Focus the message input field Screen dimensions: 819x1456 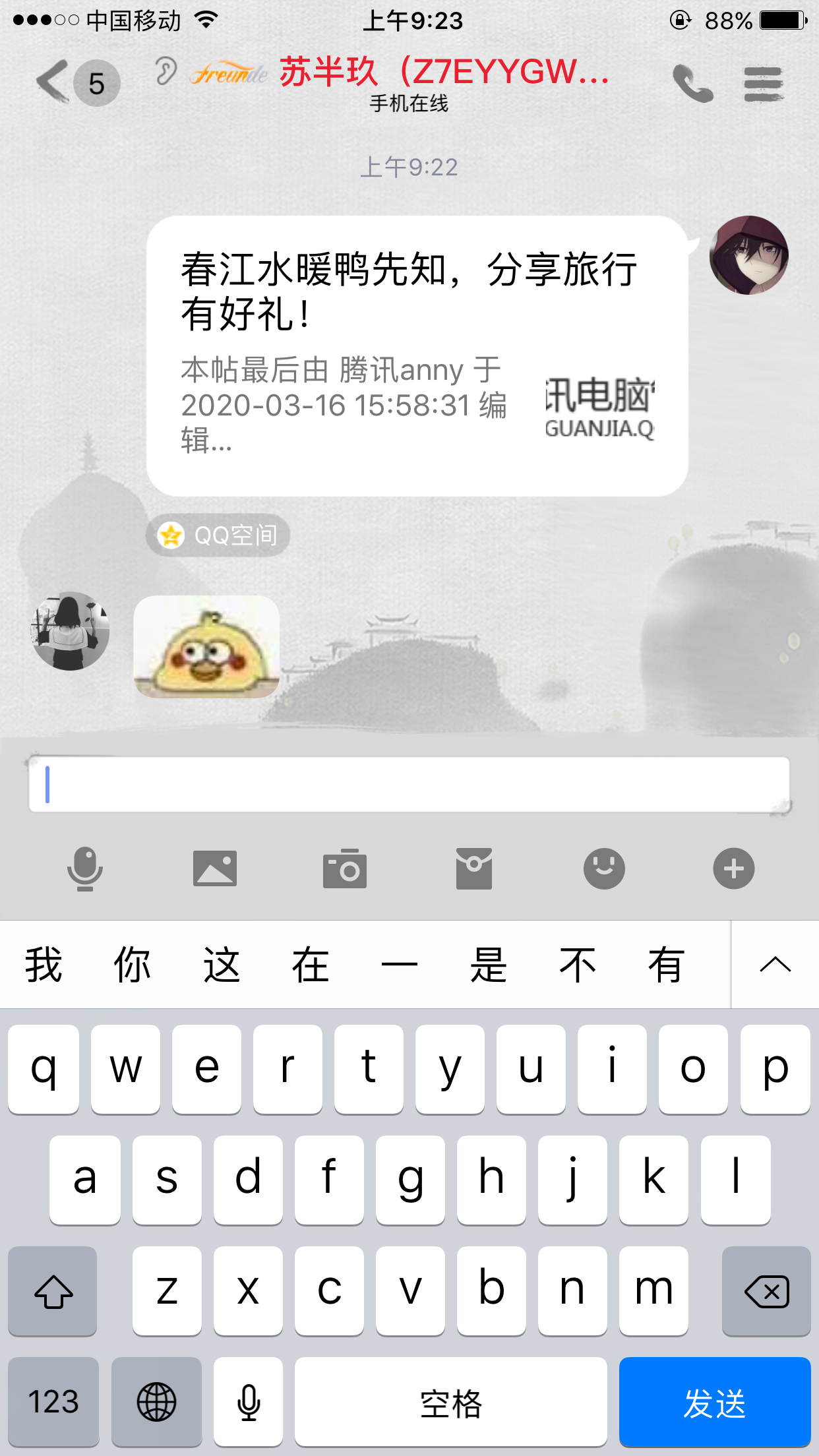pyautogui.click(x=409, y=784)
